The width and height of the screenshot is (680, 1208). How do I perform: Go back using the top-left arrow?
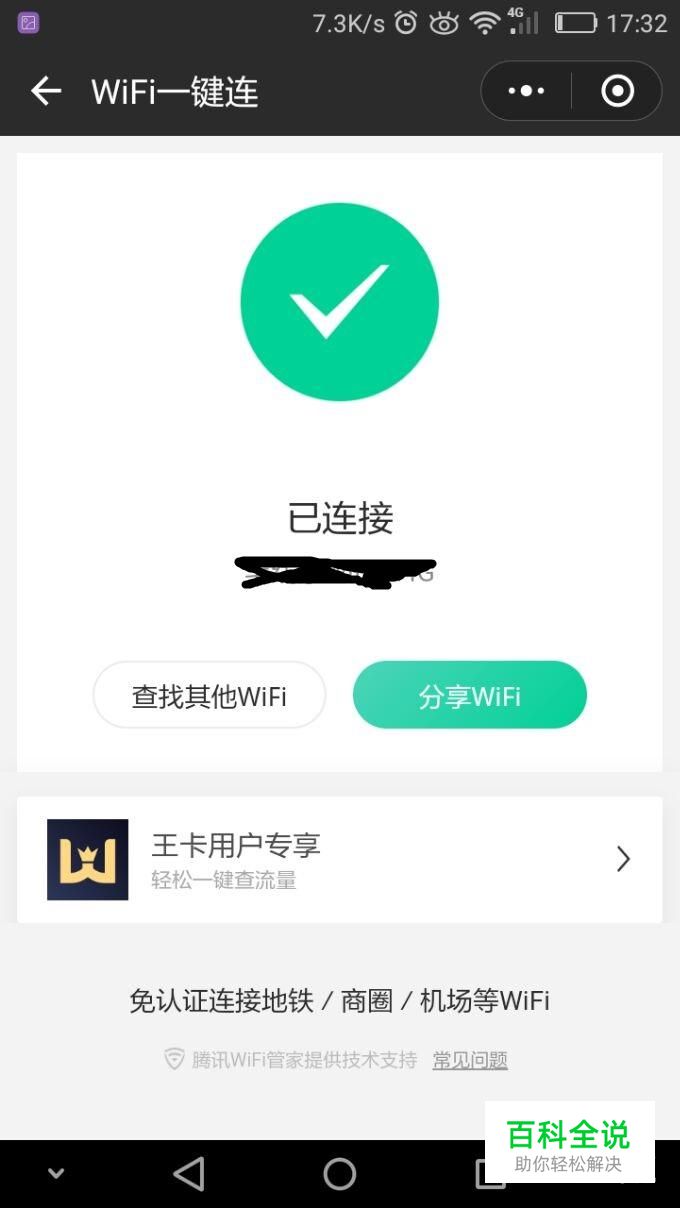click(x=46, y=91)
